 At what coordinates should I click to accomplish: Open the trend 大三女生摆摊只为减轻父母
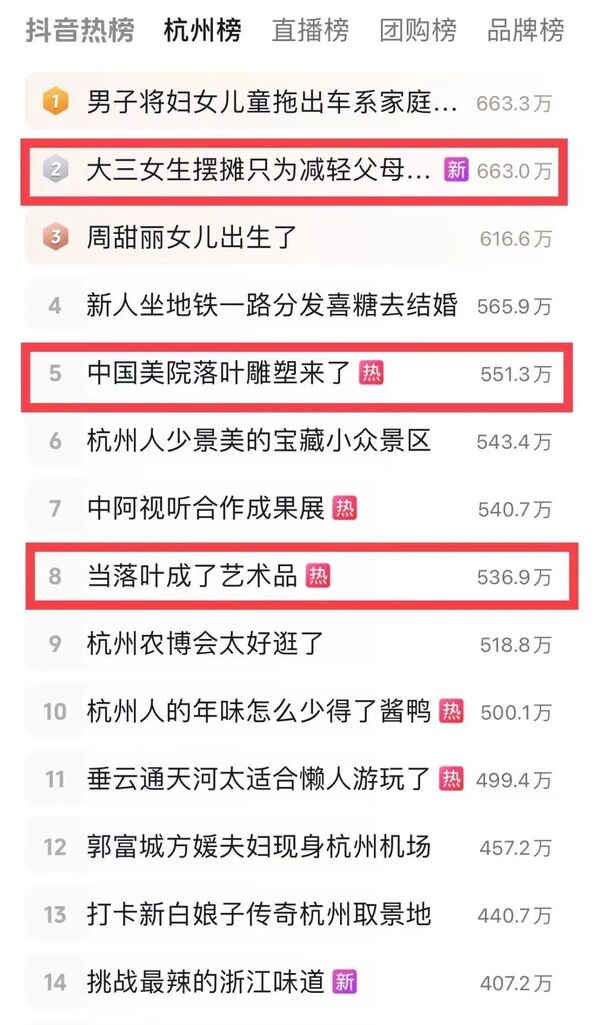point(260,170)
